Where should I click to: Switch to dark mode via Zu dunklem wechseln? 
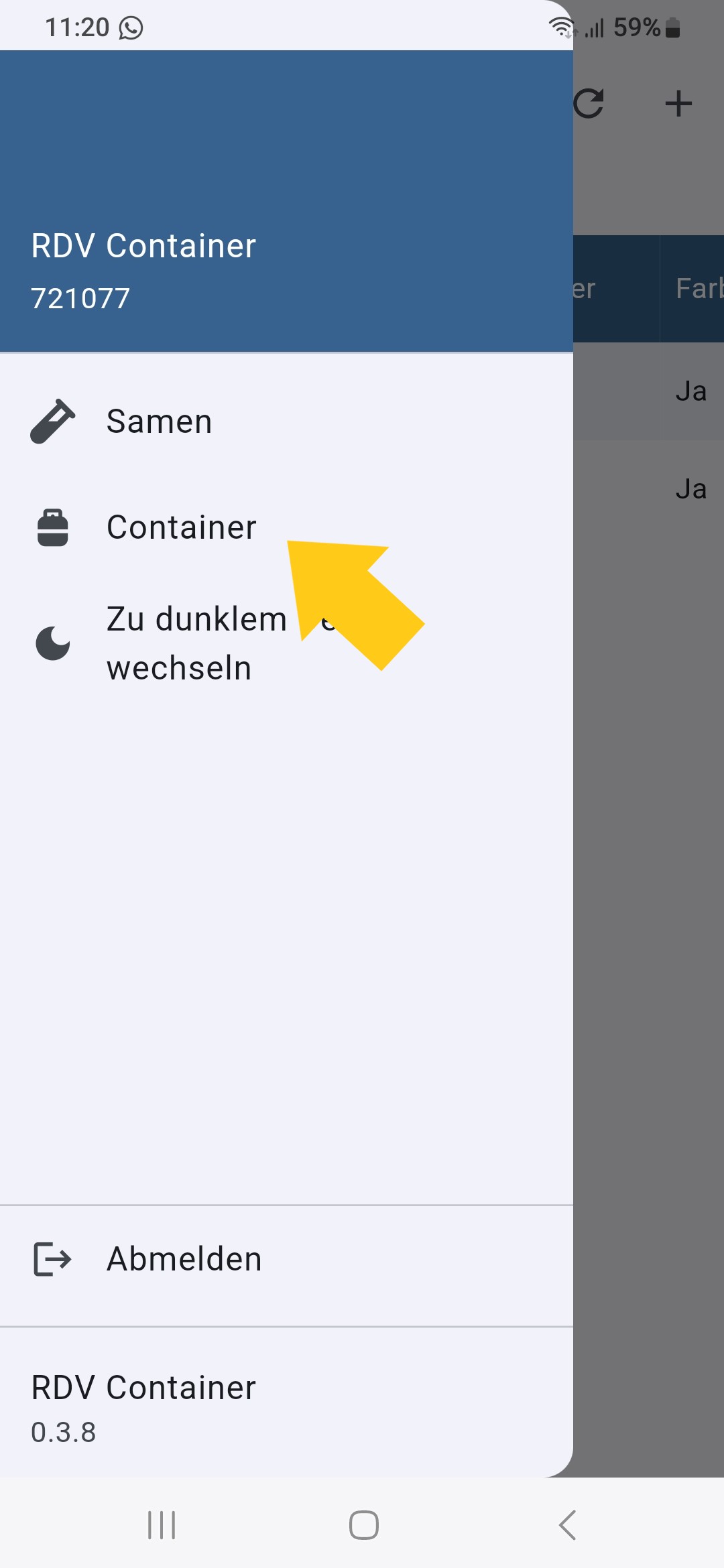pos(286,643)
